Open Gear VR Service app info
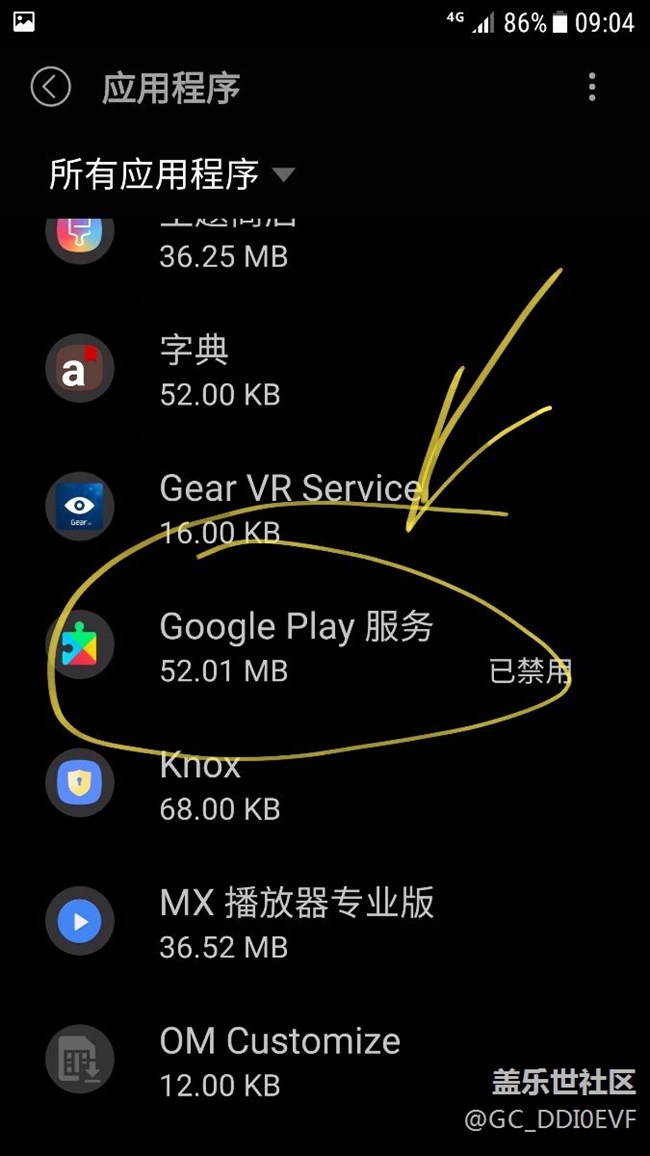Screen dimensions: 650x1156 (325, 508)
